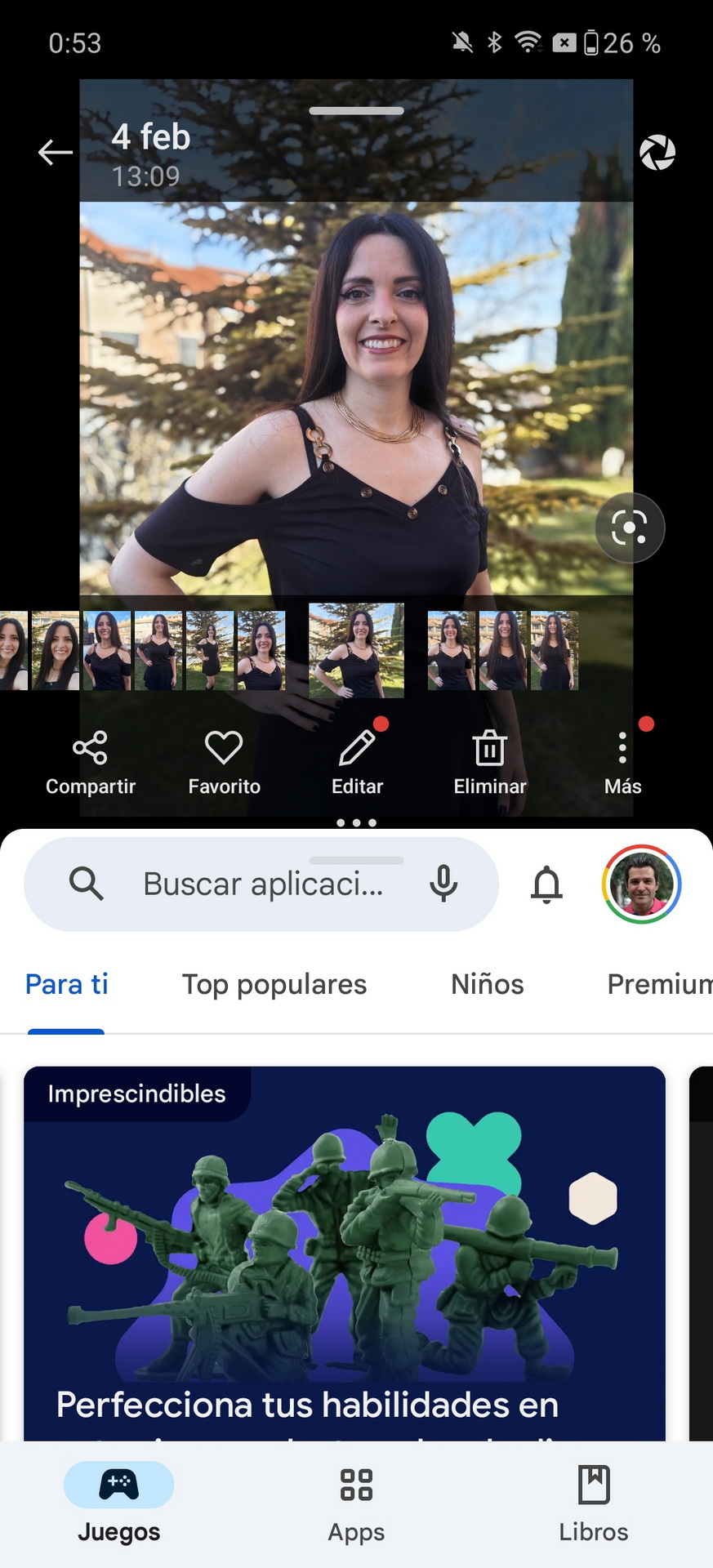Switch to the Niños tab
This screenshot has width=713, height=1568.
[488, 985]
